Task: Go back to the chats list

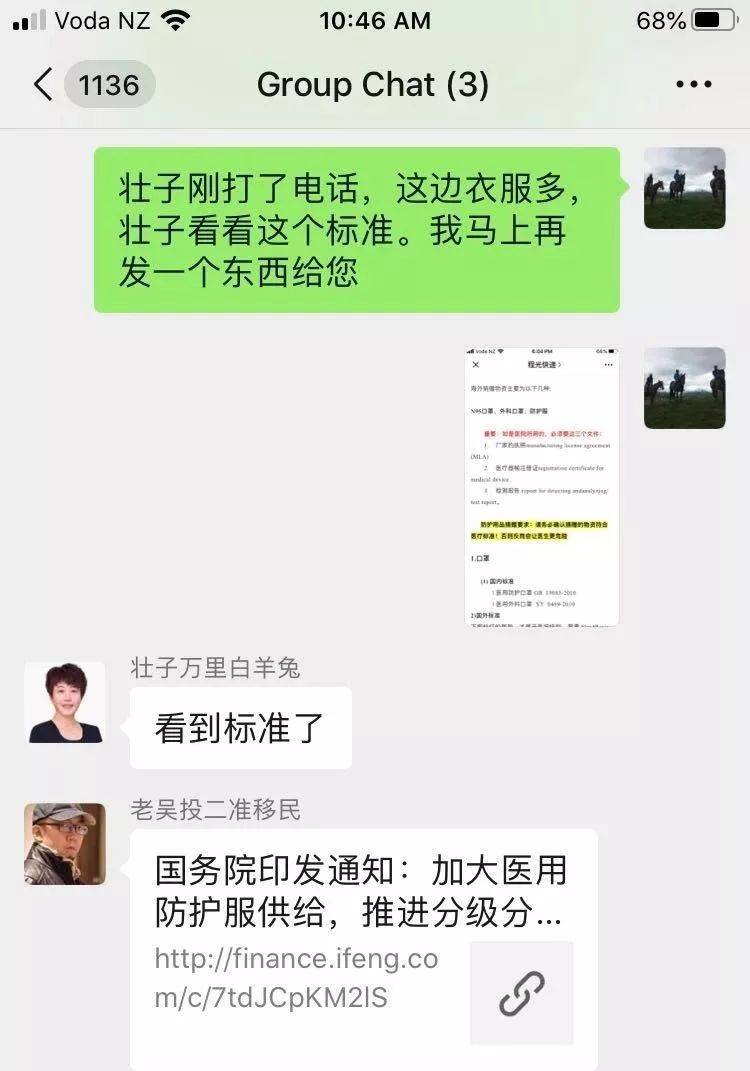Action: (43, 85)
